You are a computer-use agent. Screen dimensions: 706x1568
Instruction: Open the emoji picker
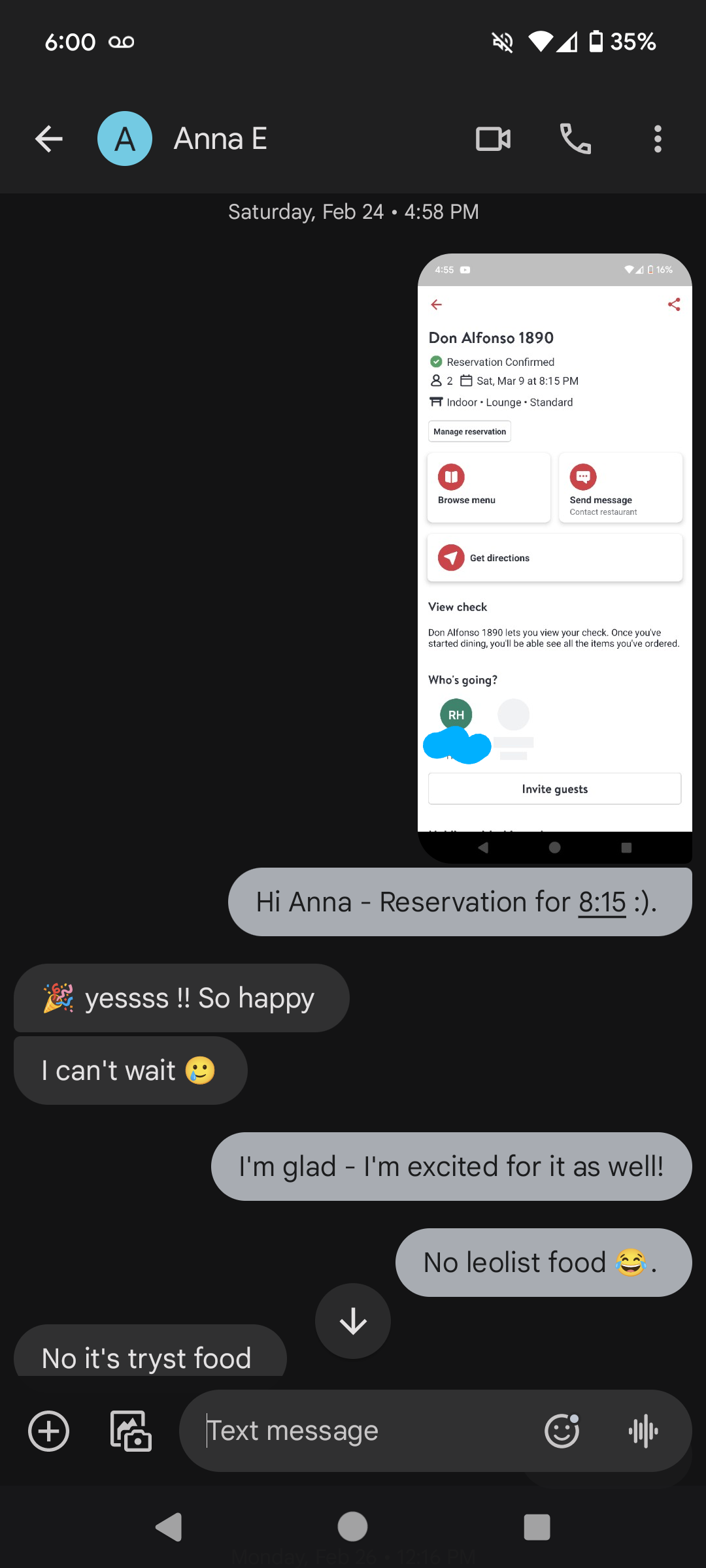[x=562, y=1431]
